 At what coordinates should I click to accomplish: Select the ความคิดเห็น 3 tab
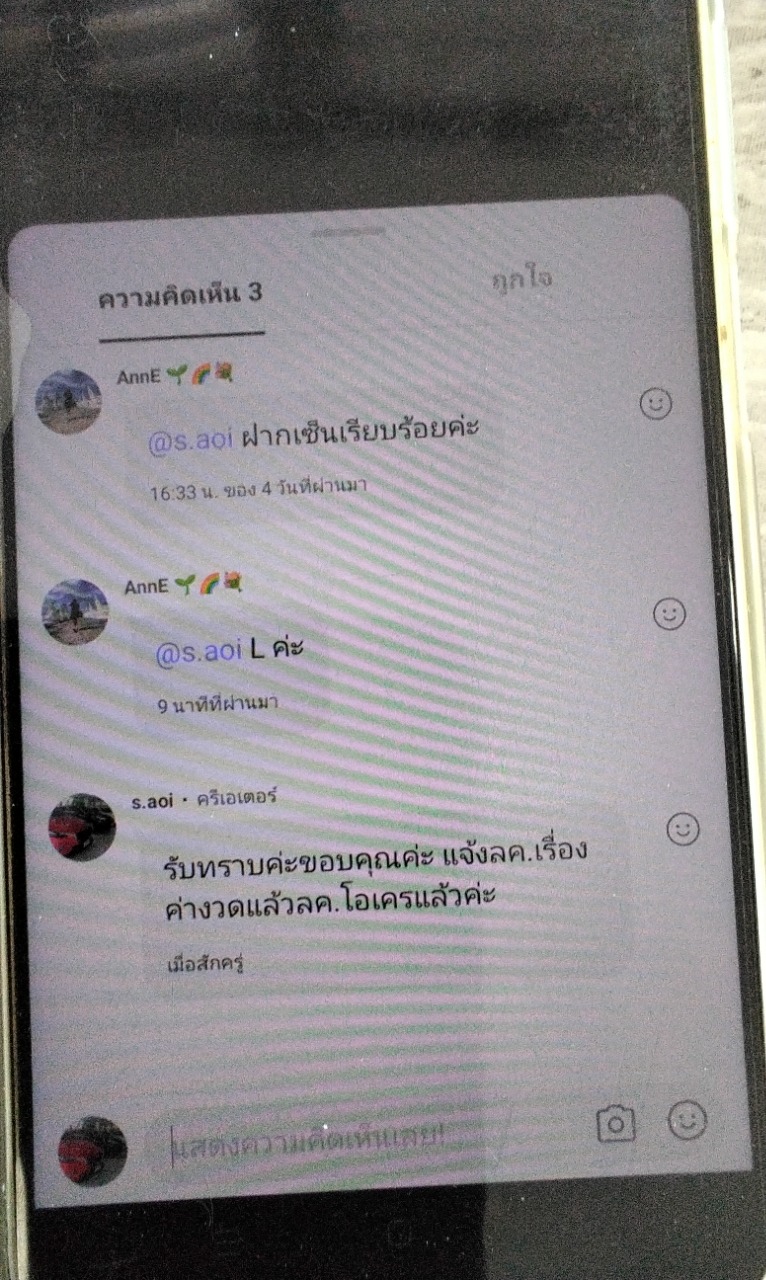(181, 295)
